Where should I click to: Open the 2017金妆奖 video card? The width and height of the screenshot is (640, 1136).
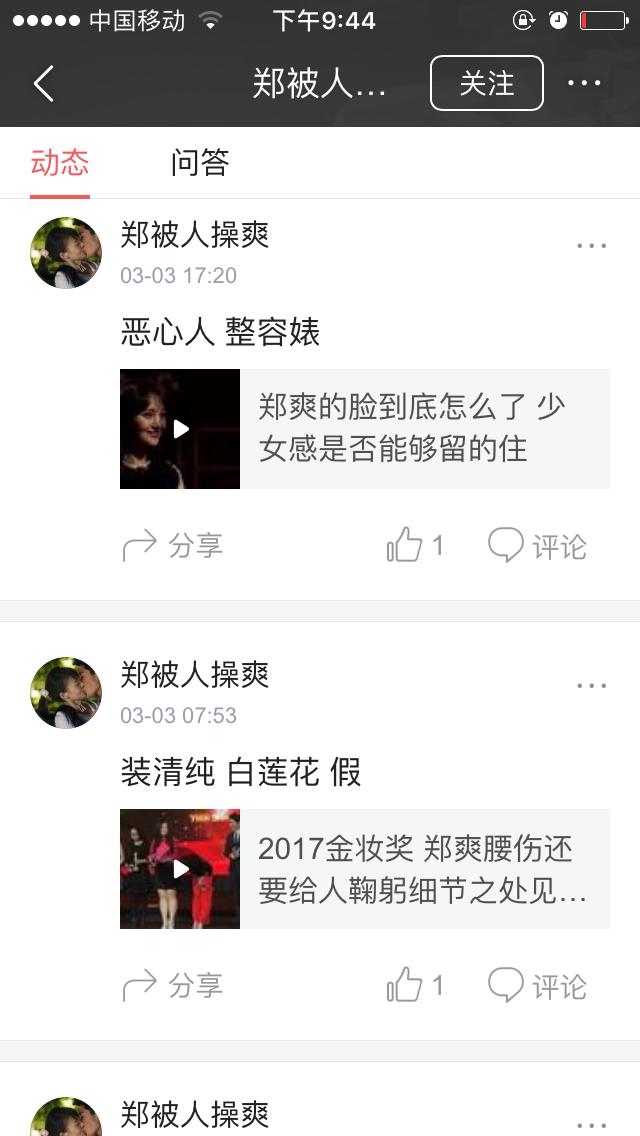click(364, 869)
